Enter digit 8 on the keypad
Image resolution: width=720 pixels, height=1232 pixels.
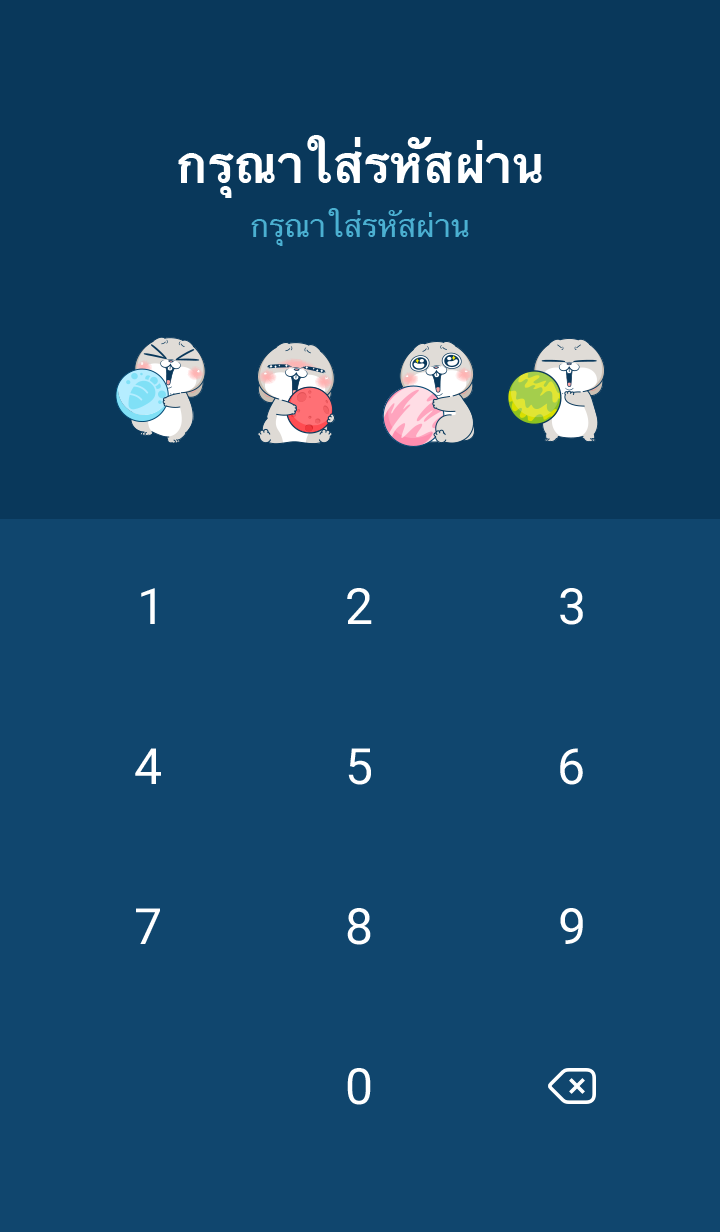[x=359, y=927]
